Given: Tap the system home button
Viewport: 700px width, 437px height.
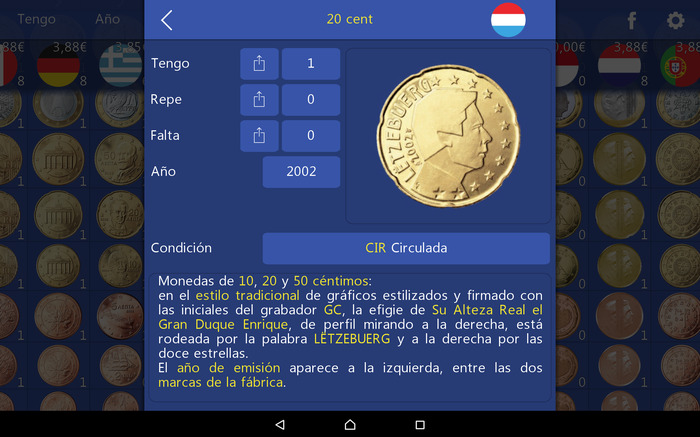Looking at the screenshot, I should [x=350, y=425].
